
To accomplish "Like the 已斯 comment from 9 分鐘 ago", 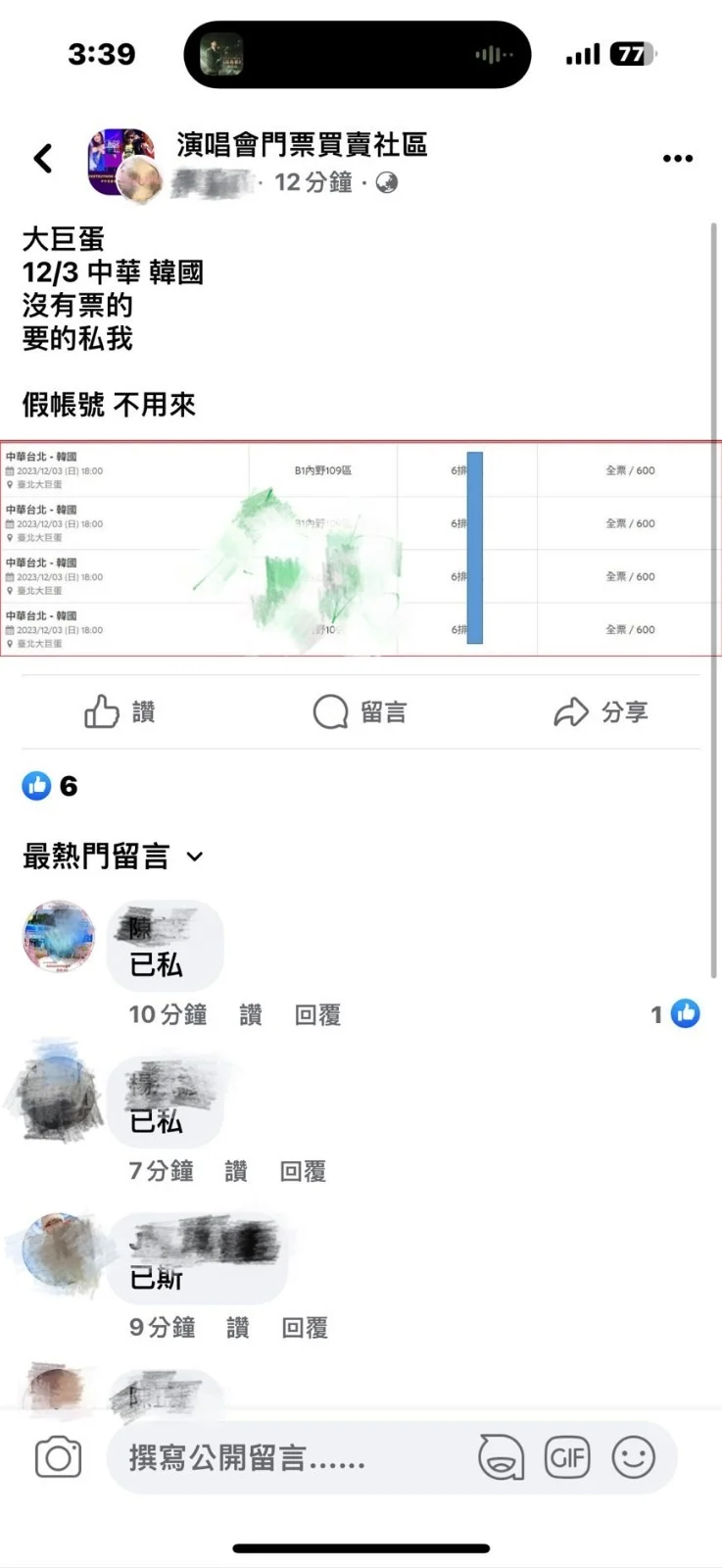I will 238,1328.
